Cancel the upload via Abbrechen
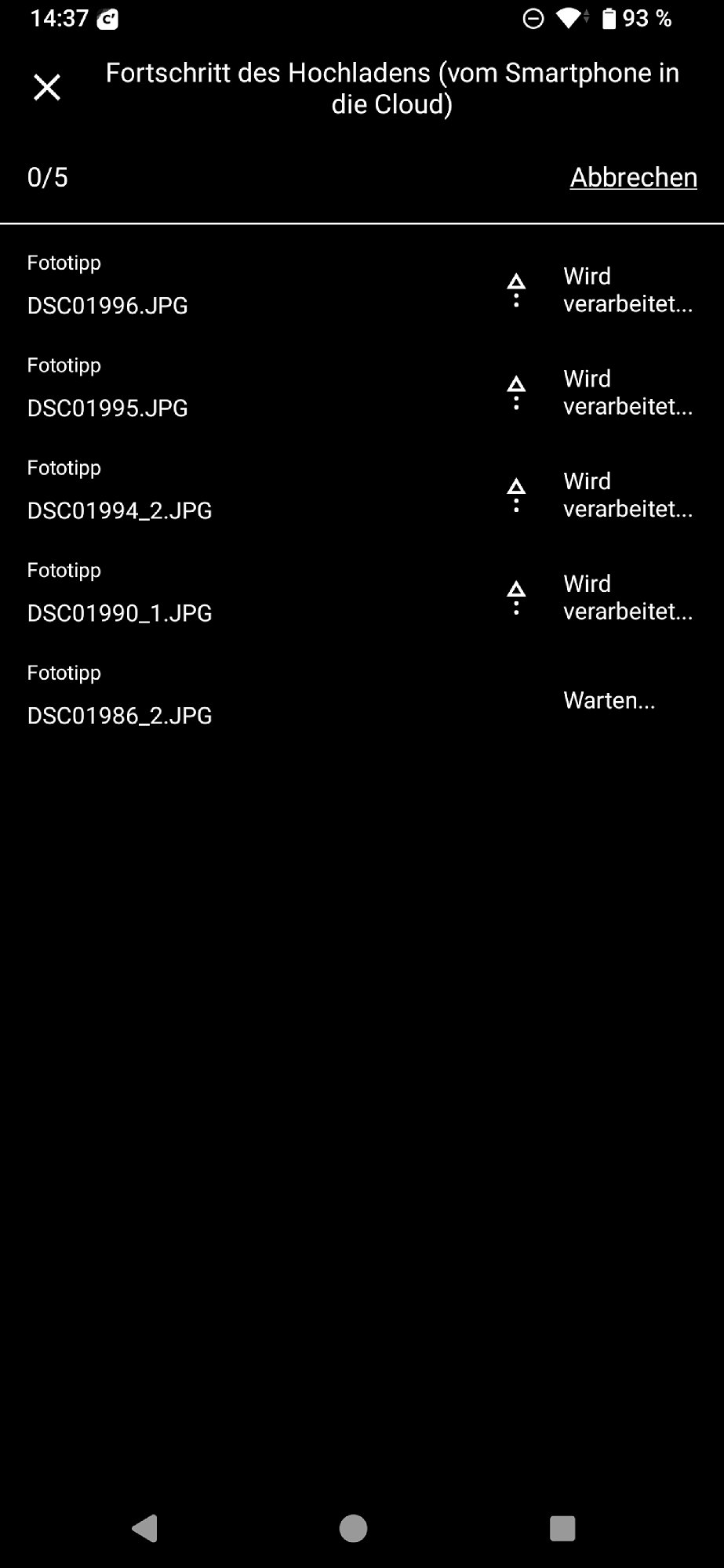Screen dimensions: 724x1568 point(633,177)
